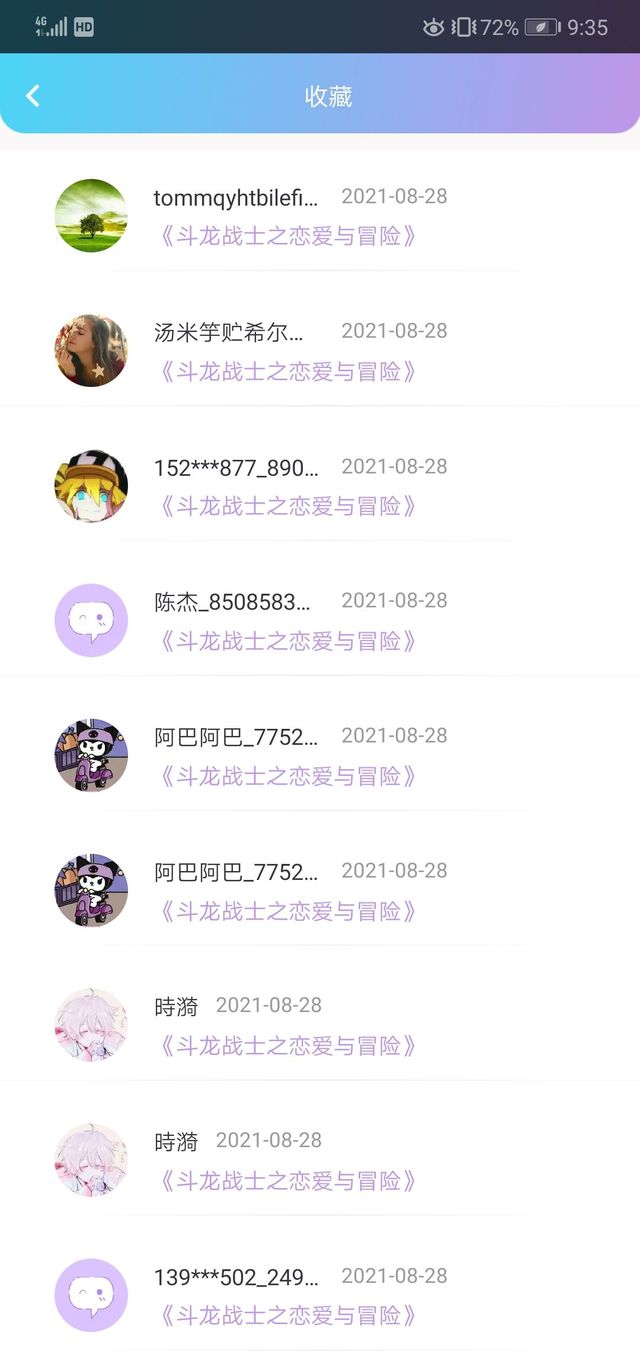View the tree avatar of tommqyhtbilefi…
Image resolution: width=640 pixels, height=1351 pixels.
tap(91, 216)
